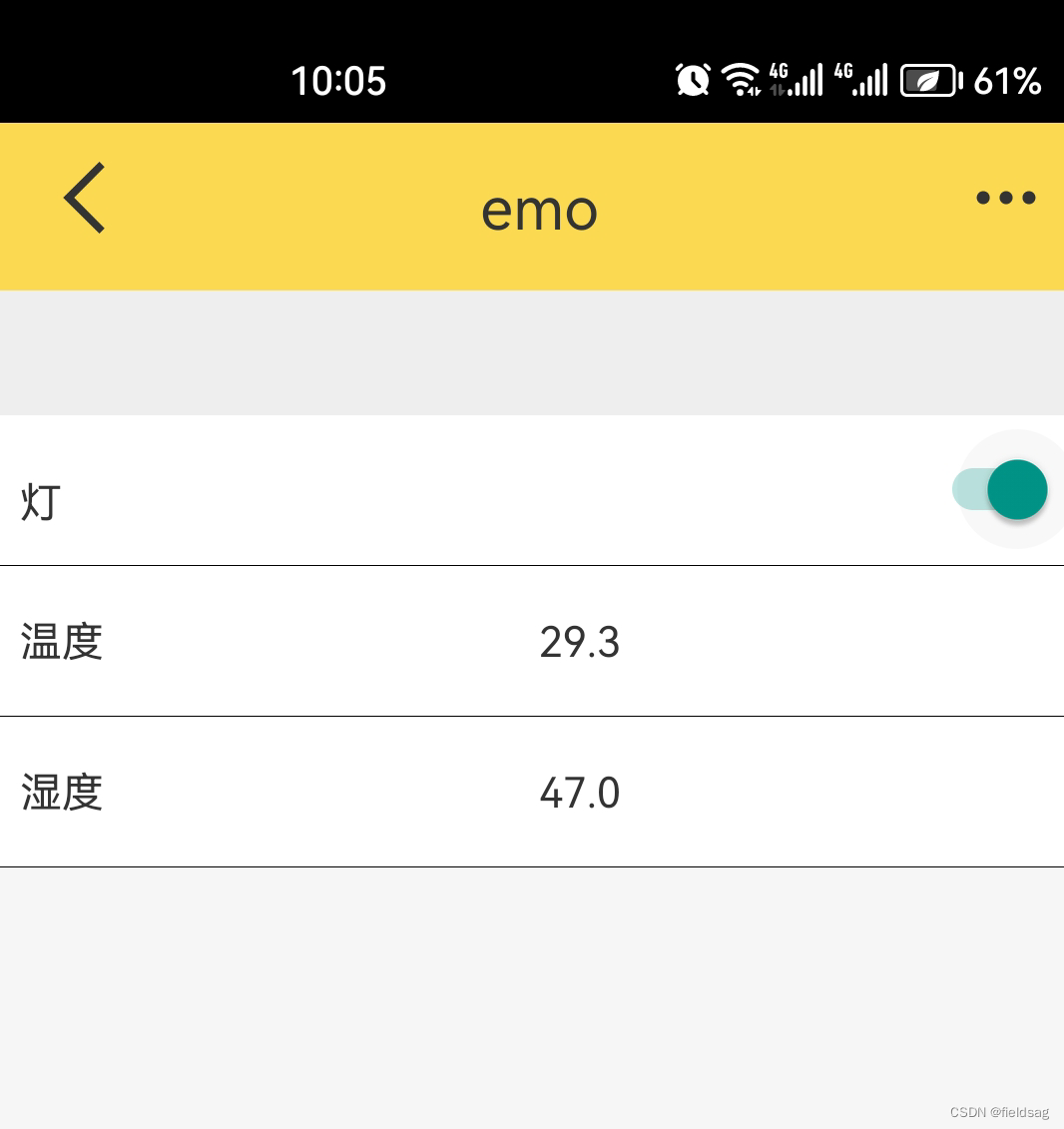
Task: Tap the battery percentage 61%
Action: (1006, 80)
